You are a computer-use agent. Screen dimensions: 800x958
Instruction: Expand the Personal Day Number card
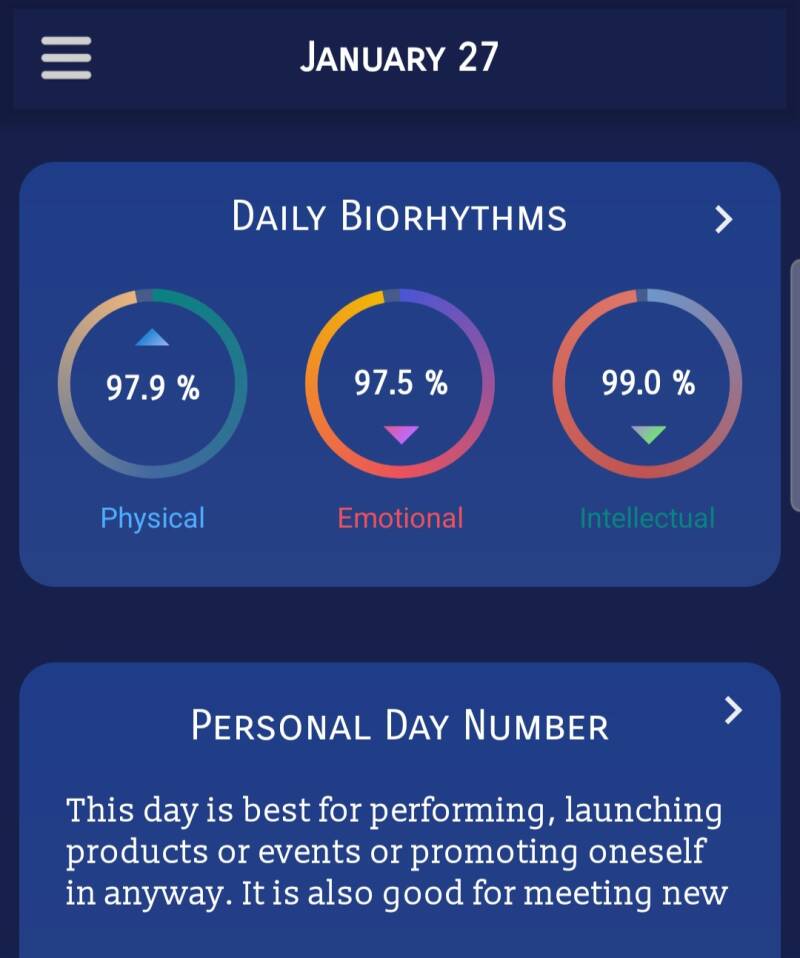733,710
